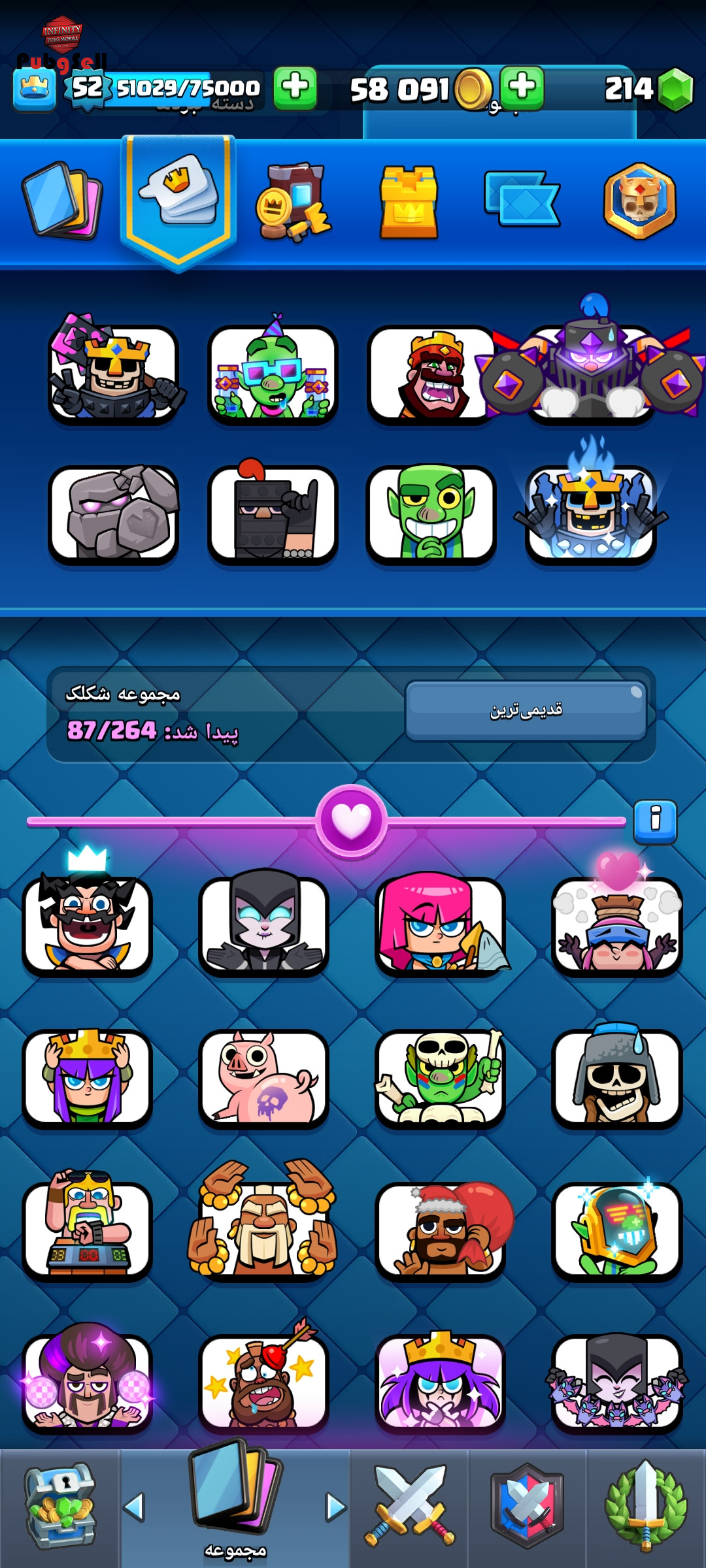Switch to the tower troops tab
Screen dimensions: 706x1568
point(409,201)
